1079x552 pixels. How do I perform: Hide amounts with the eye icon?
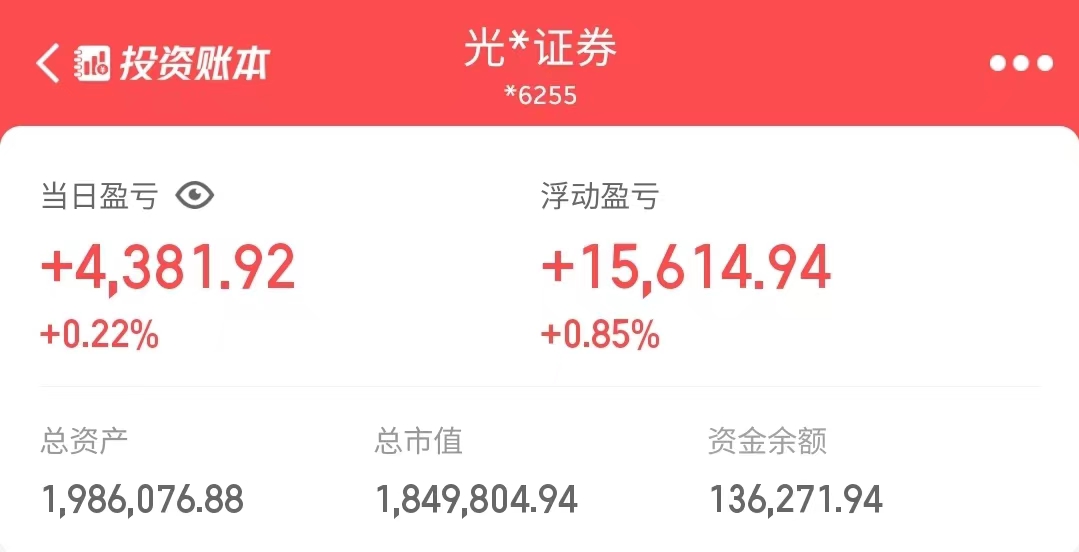(195, 196)
